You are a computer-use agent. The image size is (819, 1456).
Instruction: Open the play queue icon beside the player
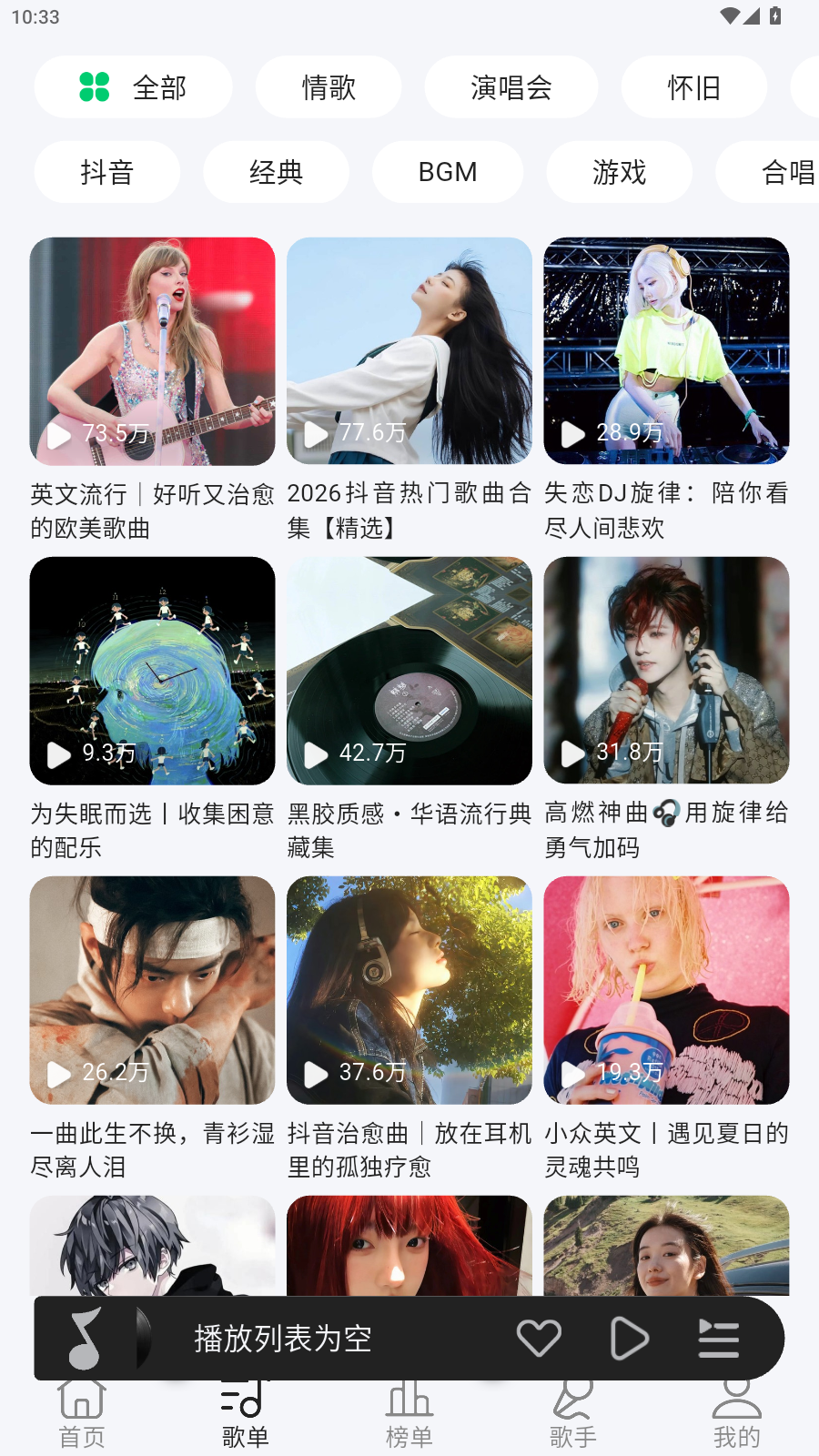(718, 1338)
